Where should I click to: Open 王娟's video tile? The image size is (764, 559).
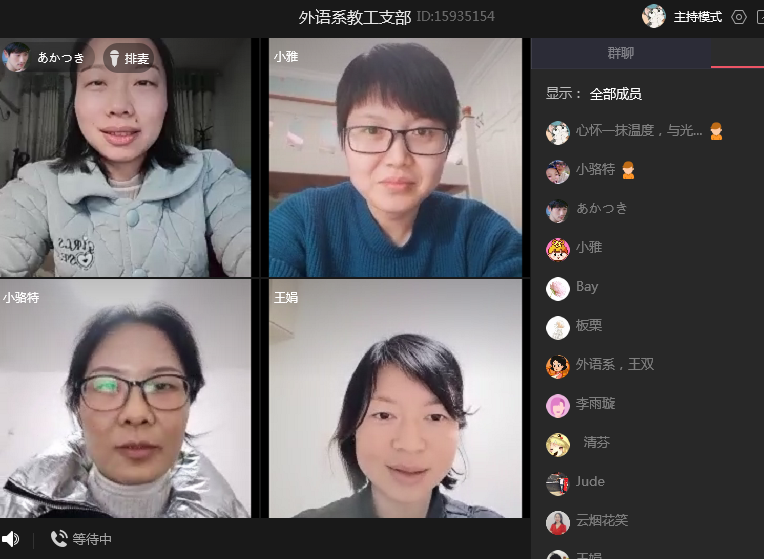(x=395, y=398)
